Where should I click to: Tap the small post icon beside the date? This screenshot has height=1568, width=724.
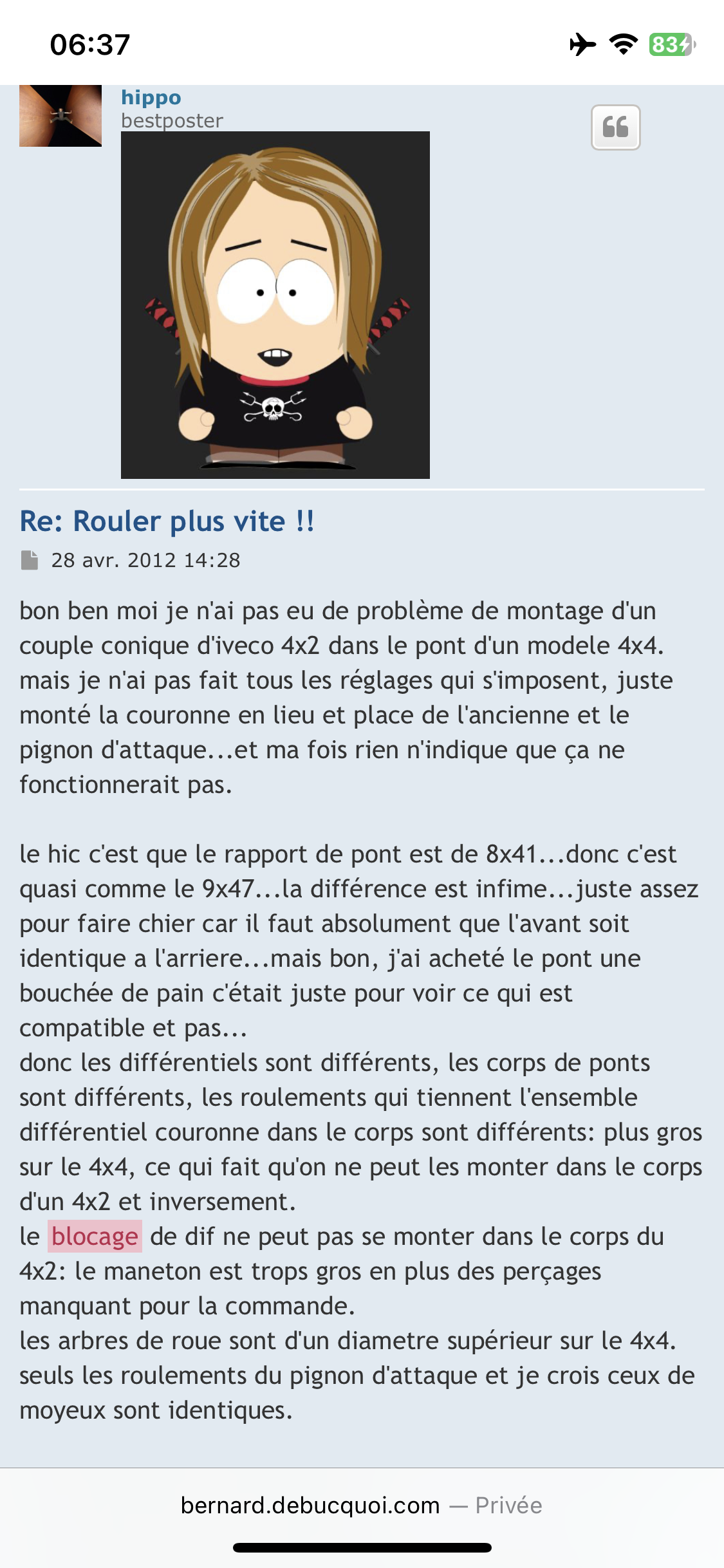point(30,560)
